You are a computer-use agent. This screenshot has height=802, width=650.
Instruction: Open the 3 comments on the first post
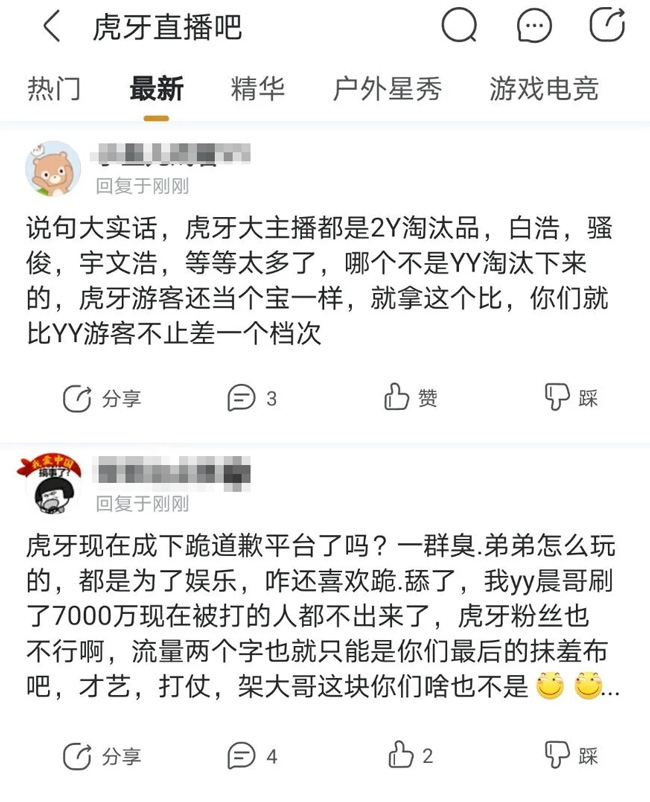252,398
